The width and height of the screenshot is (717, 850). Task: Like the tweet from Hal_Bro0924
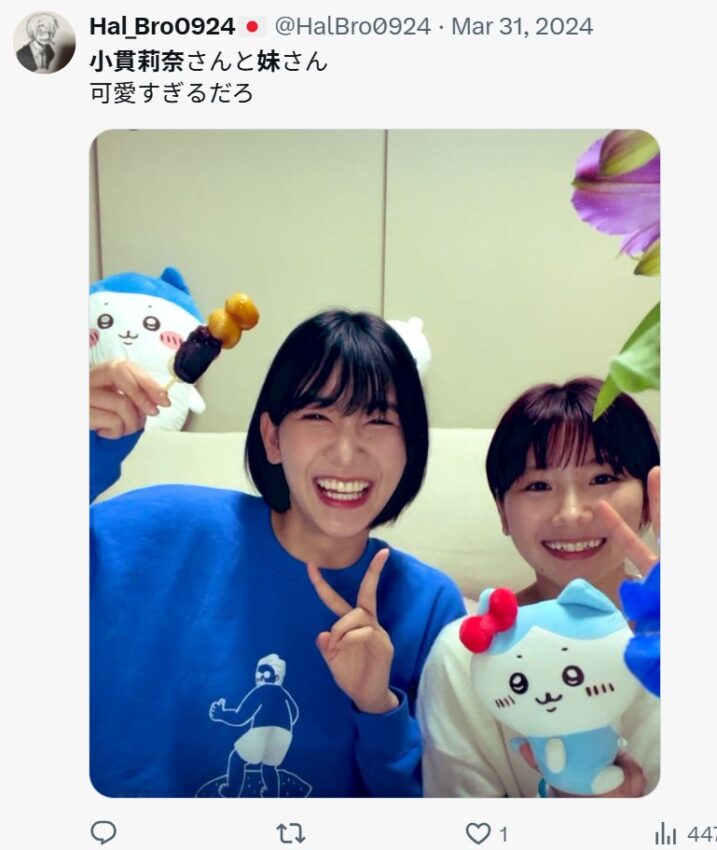(x=479, y=832)
